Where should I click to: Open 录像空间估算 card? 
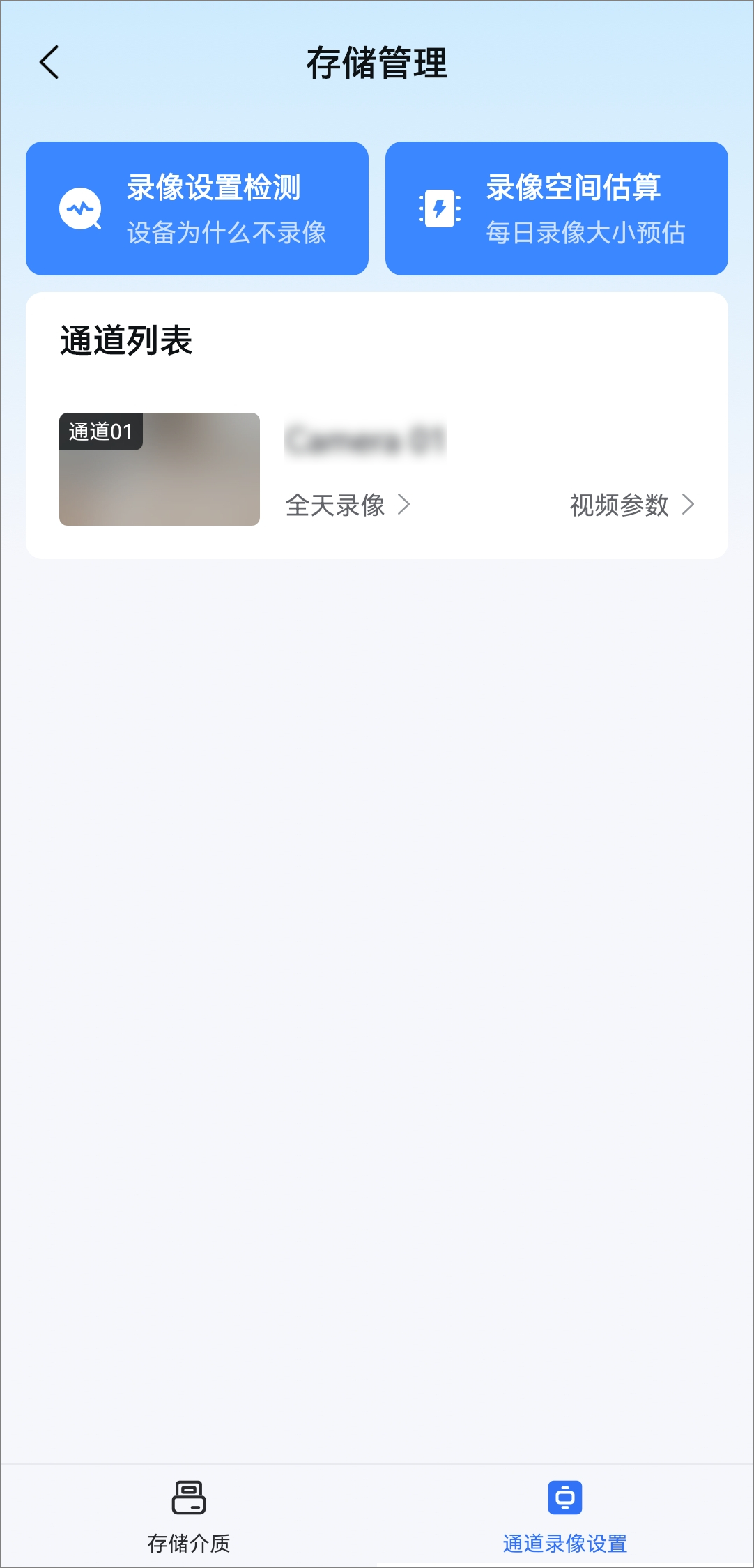tap(557, 208)
